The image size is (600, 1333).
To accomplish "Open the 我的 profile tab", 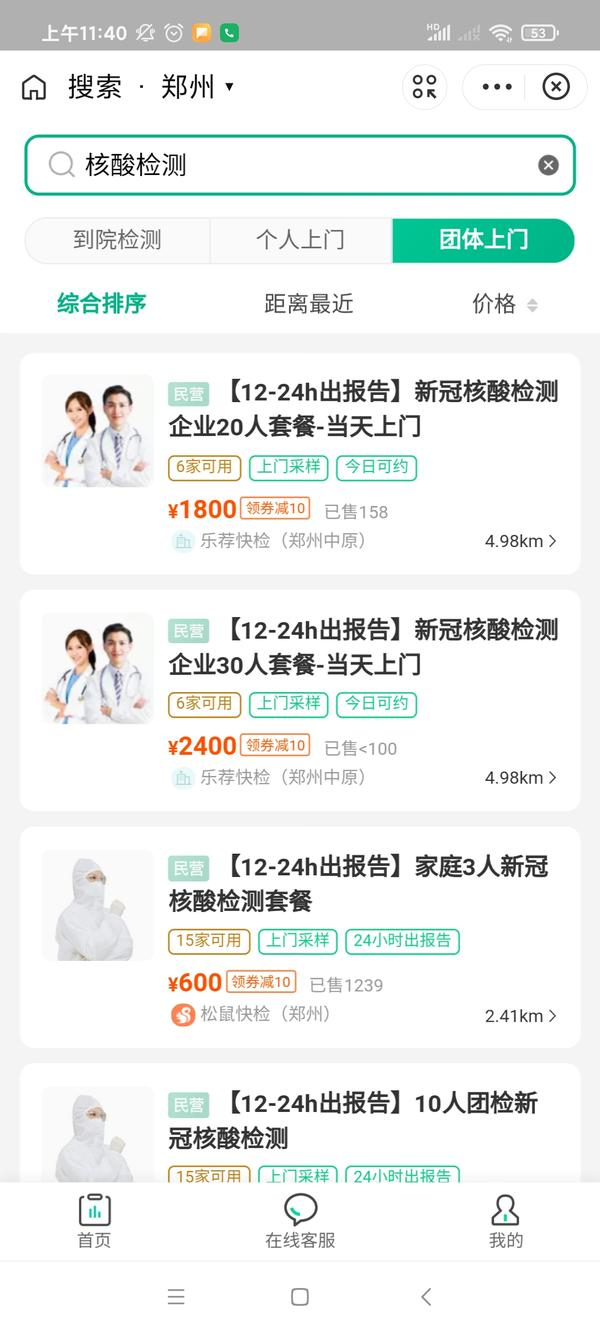I will (x=506, y=1221).
